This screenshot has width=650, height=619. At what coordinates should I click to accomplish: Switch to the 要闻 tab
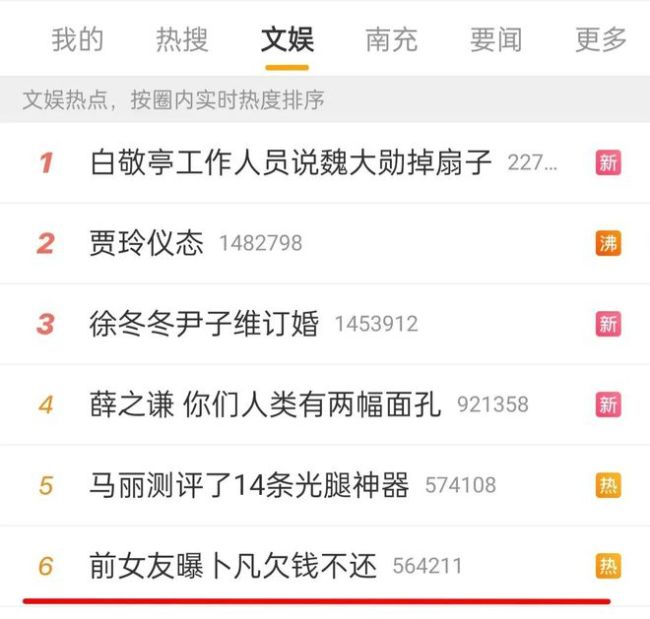pyautogui.click(x=496, y=40)
